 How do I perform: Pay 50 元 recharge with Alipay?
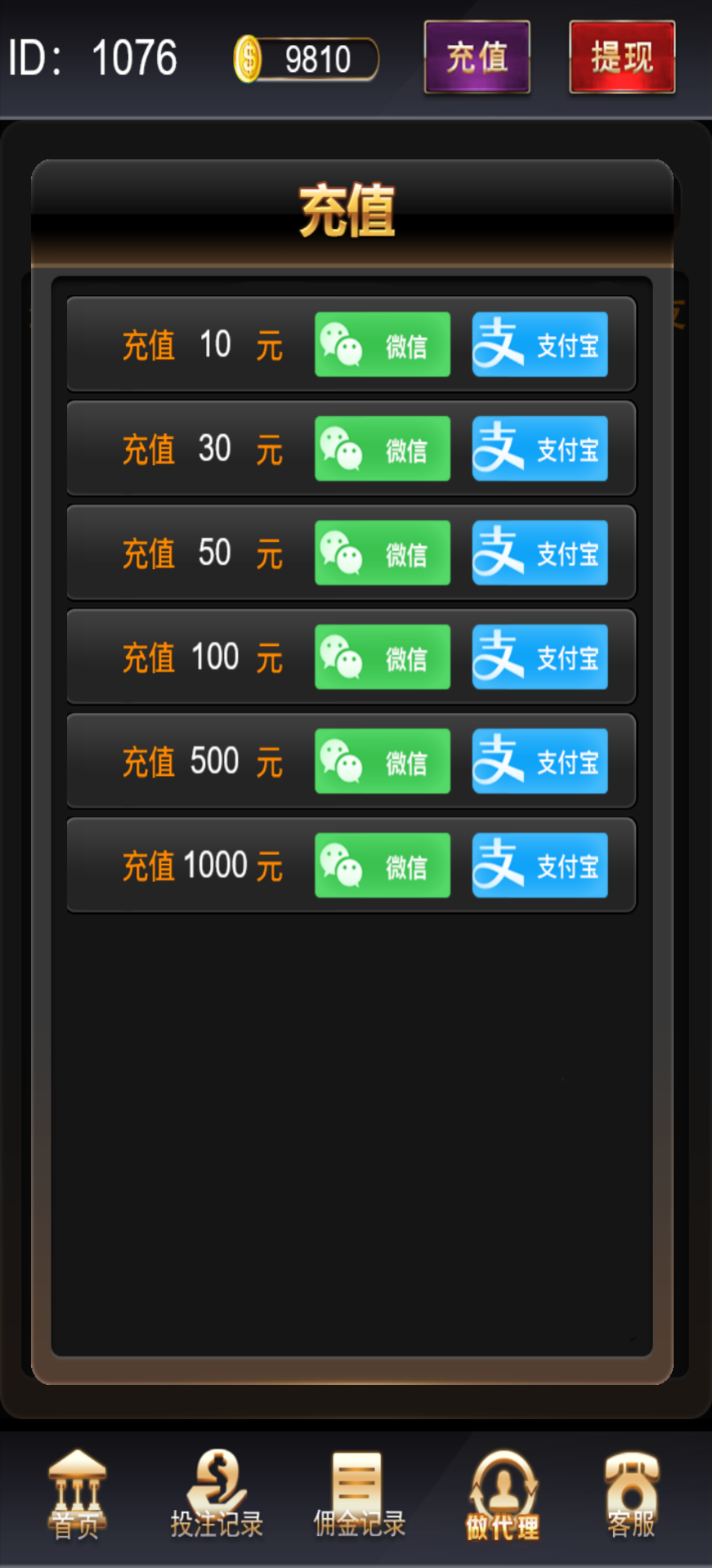pyautogui.click(x=540, y=553)
